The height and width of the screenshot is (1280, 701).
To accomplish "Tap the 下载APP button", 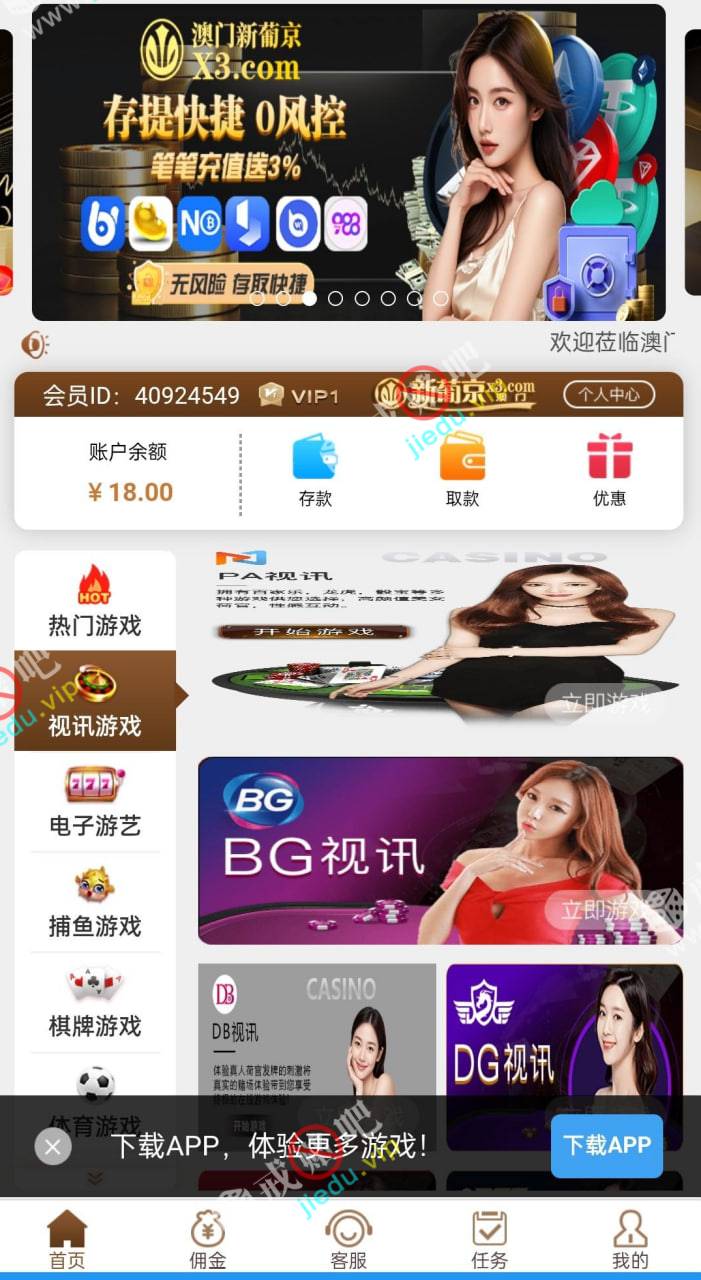I will point(606,1146).
